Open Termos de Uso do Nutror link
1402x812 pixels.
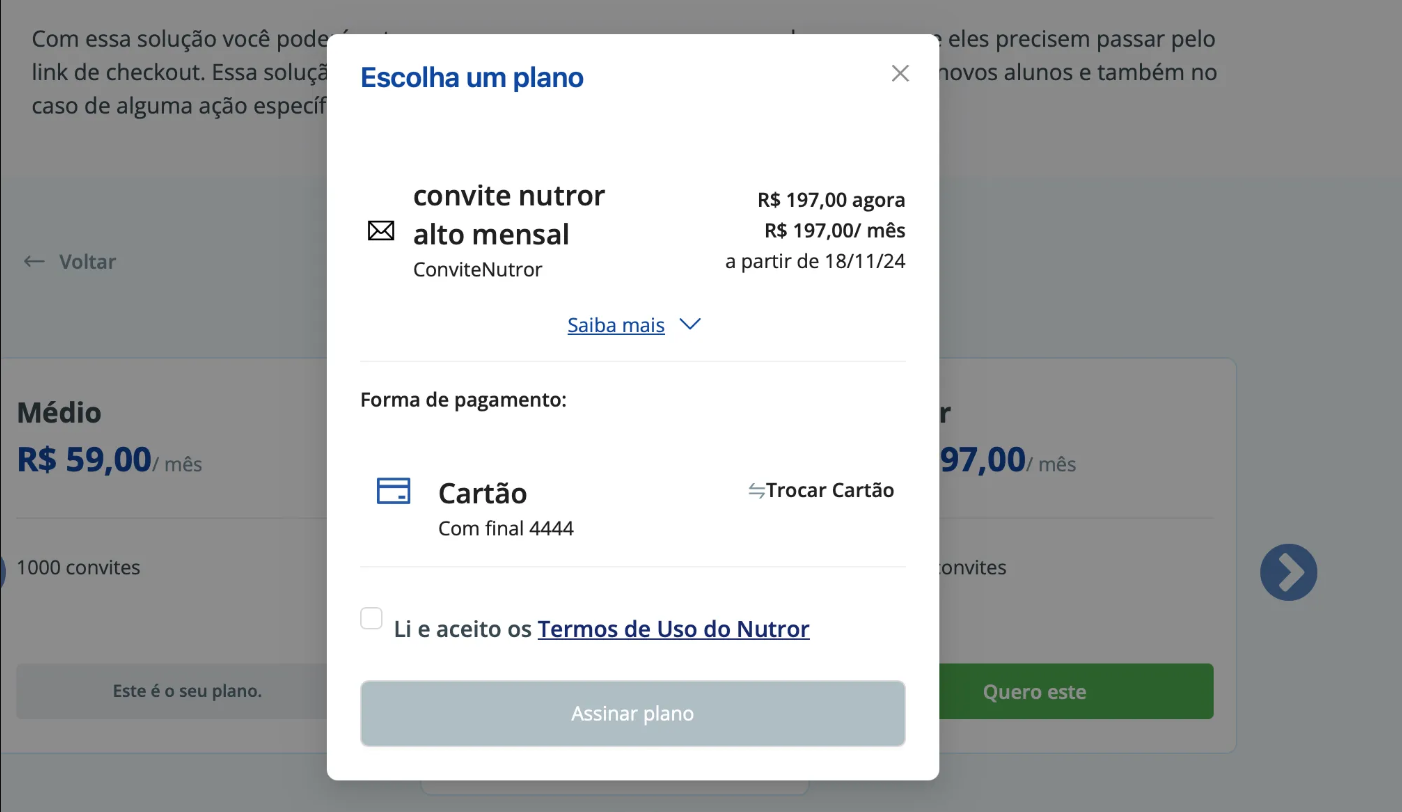point(673,629)
